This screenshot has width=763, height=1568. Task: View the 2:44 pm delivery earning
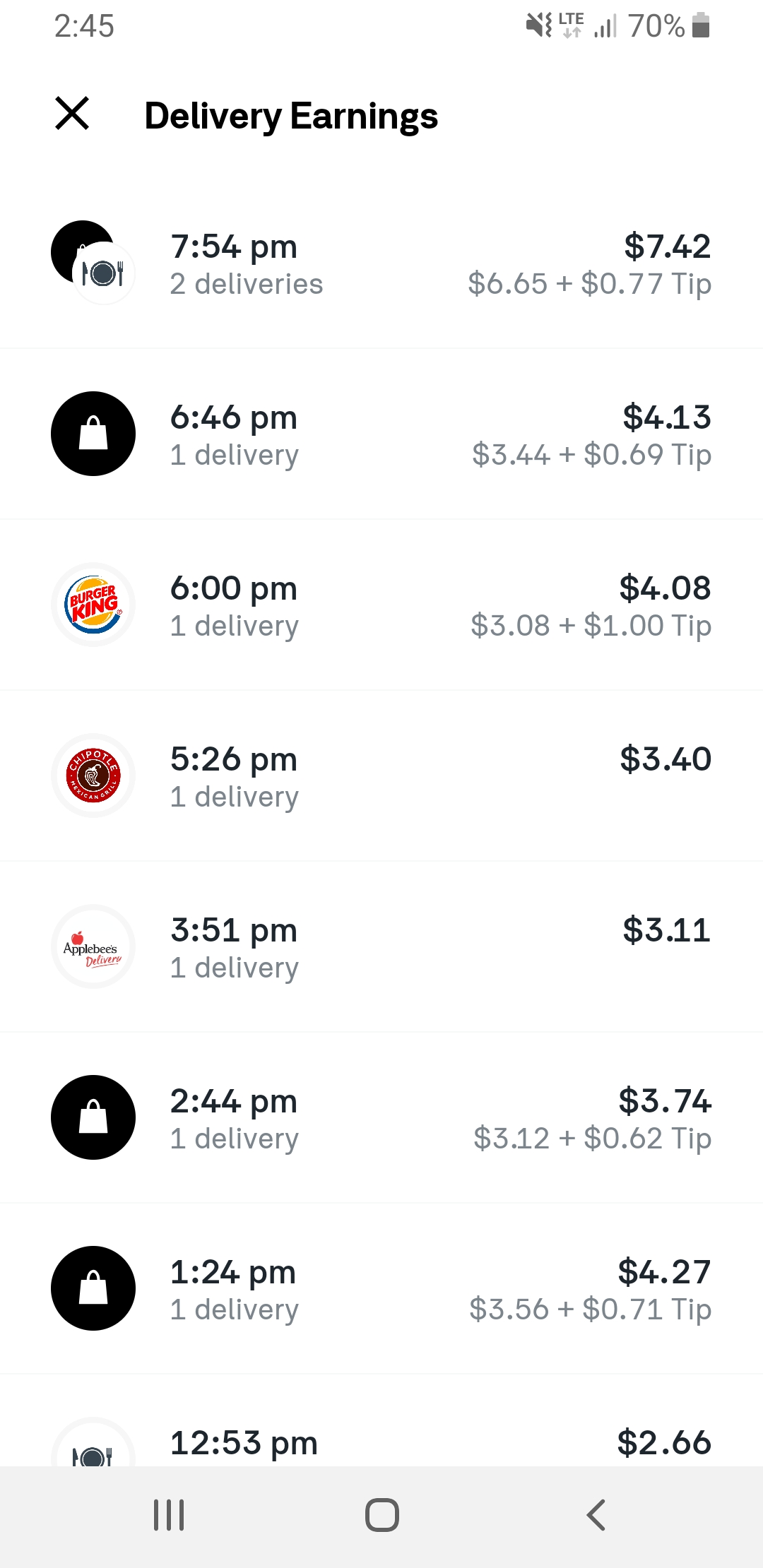[x=381, y=1119]
